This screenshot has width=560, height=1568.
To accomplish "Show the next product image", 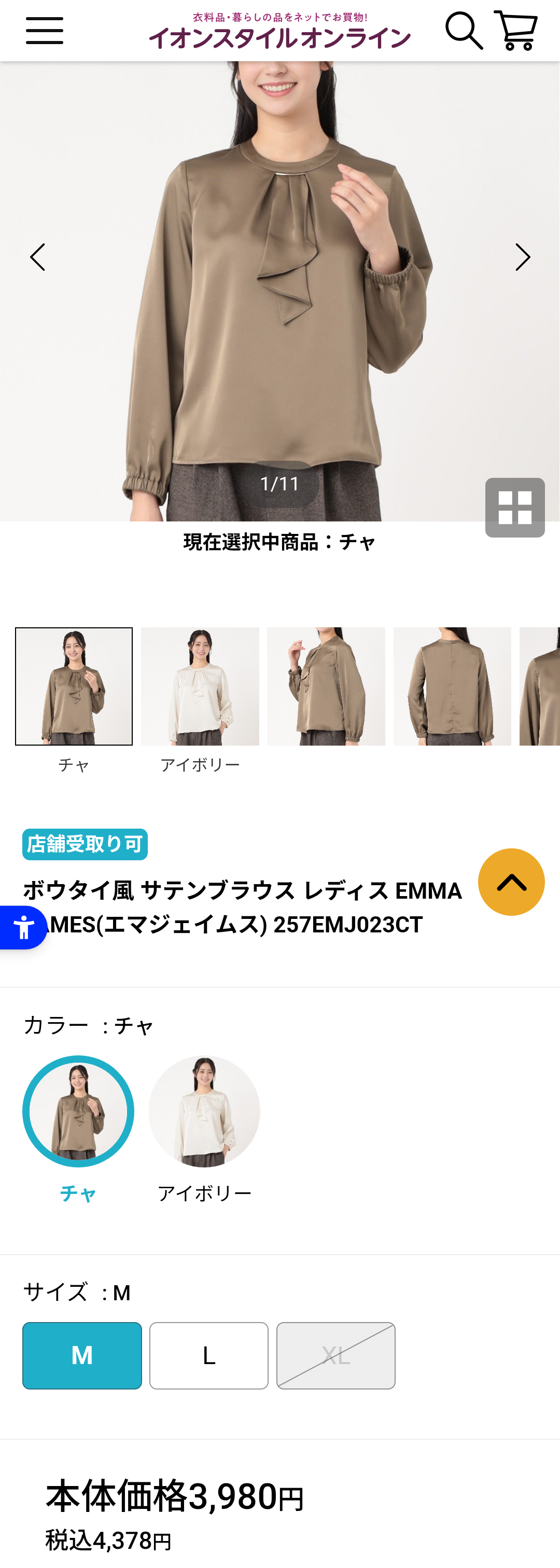I will click(x=522, y=257).
